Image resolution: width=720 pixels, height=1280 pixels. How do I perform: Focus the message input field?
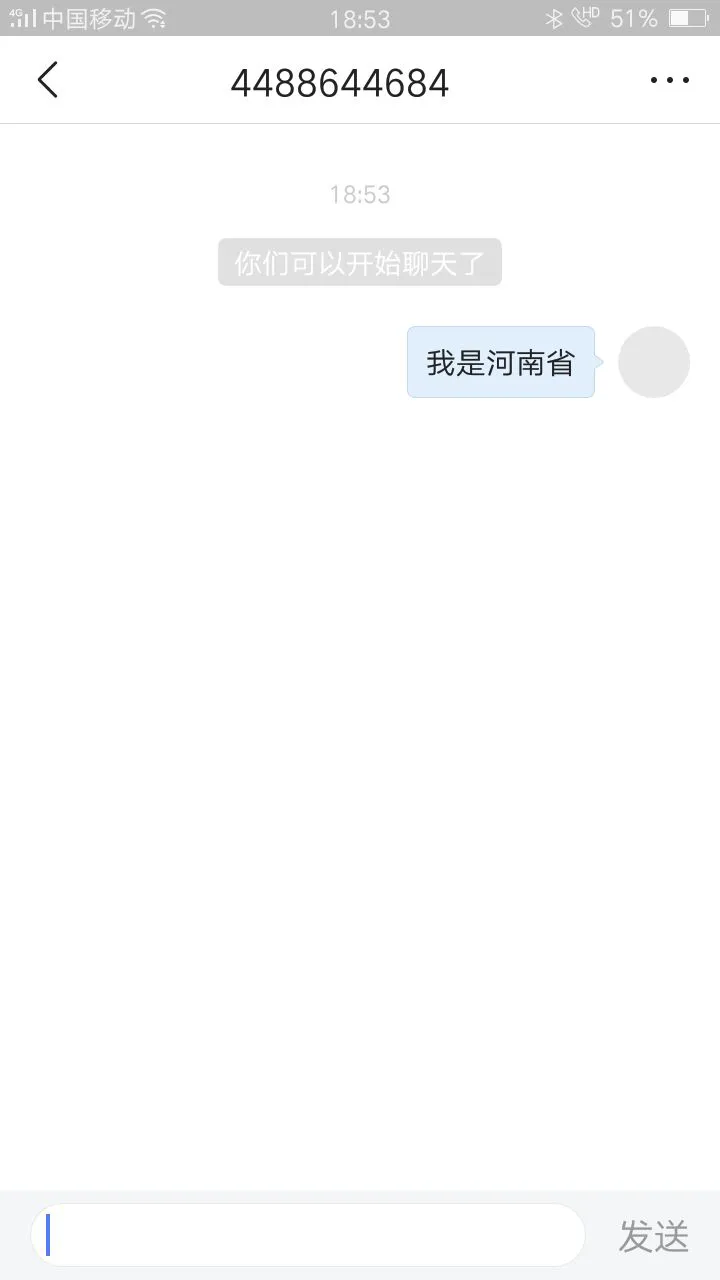(x=307, y=1235)
